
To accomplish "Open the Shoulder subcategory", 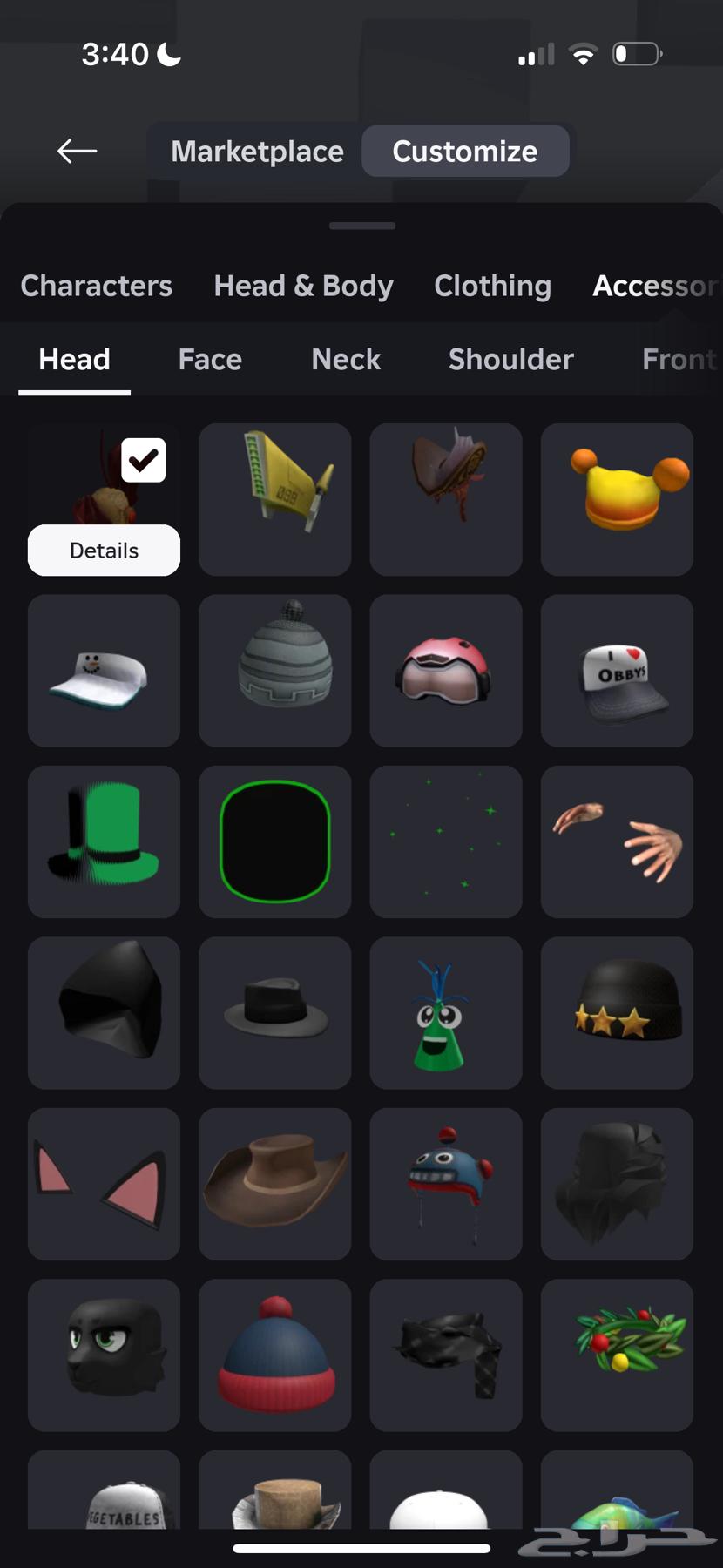I will point(510,359).
